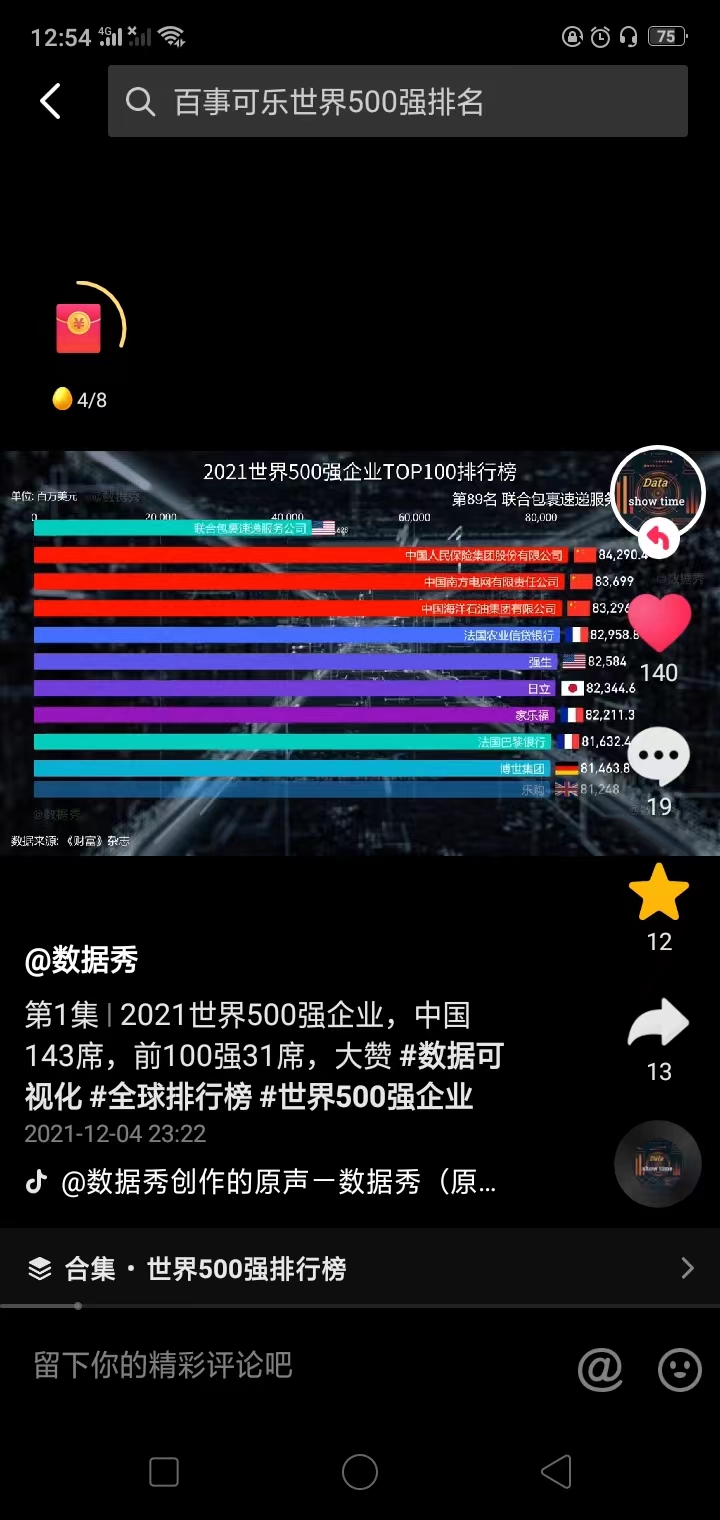Go back with the top-left arrow
720x1520 pixels.
pyautogui.click(x=50, y=101)
